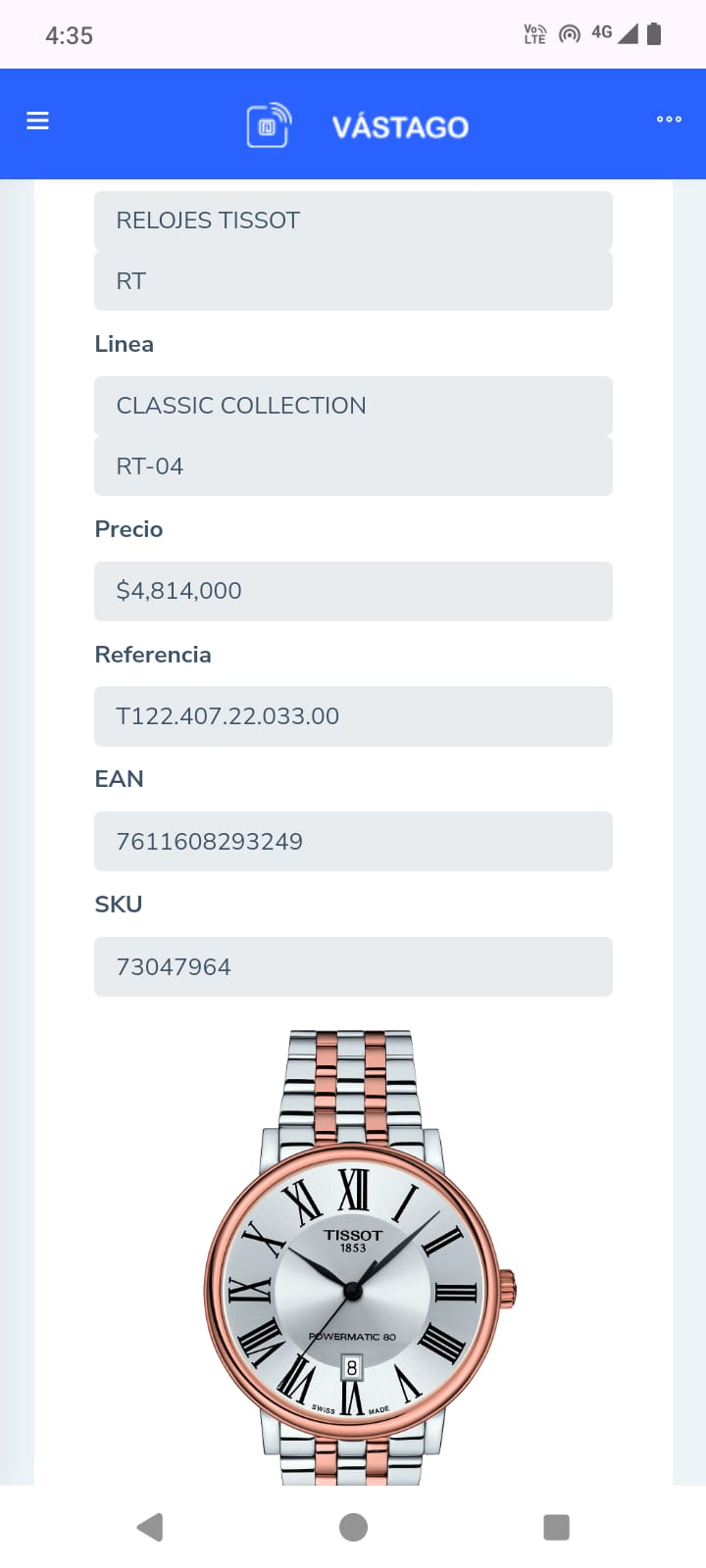706x1568 pixels.
Task: Tap the RELOJES TISSOT field
Action: point(353,220)
